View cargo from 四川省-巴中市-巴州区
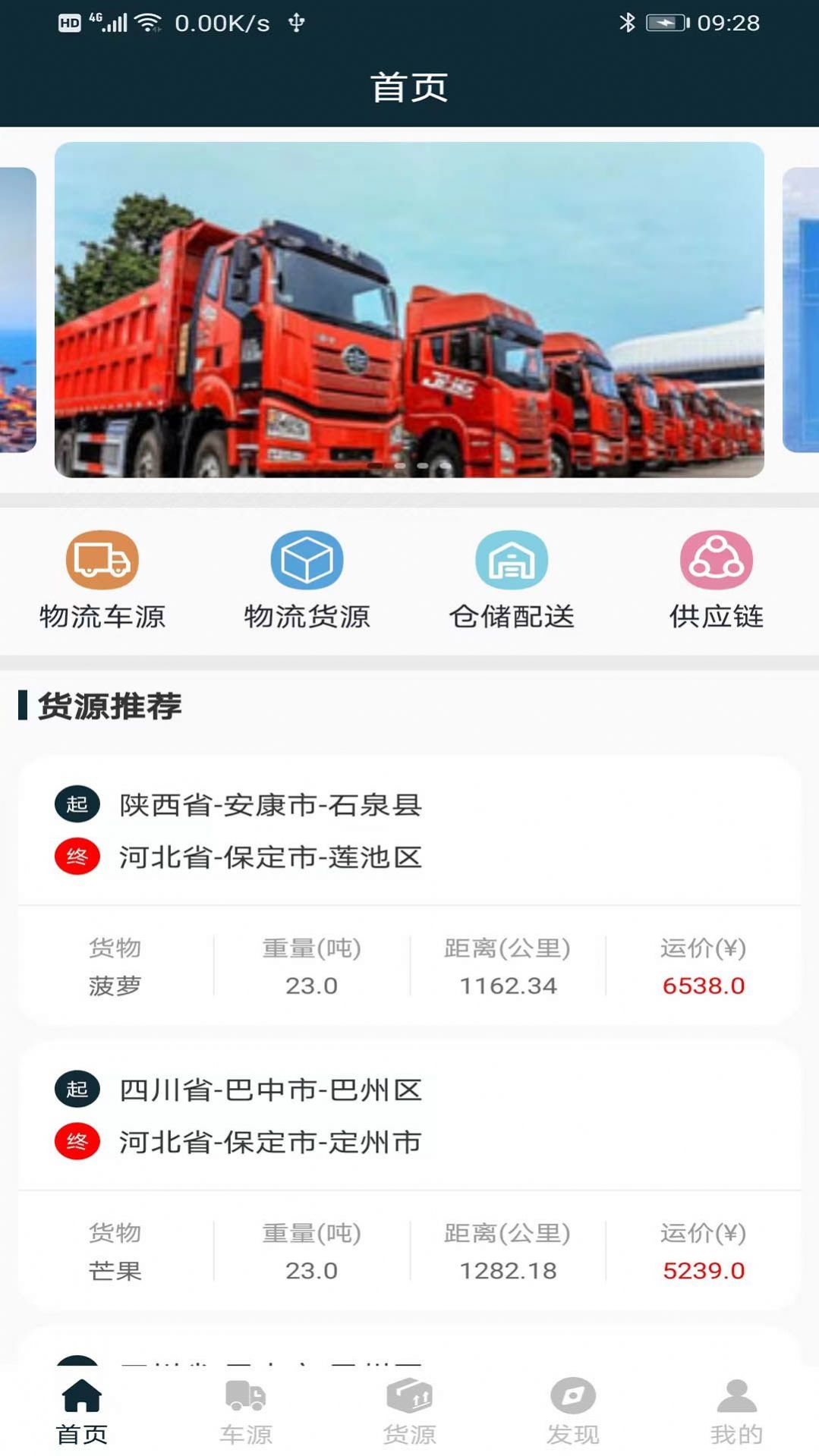 tap(409, 1174)
